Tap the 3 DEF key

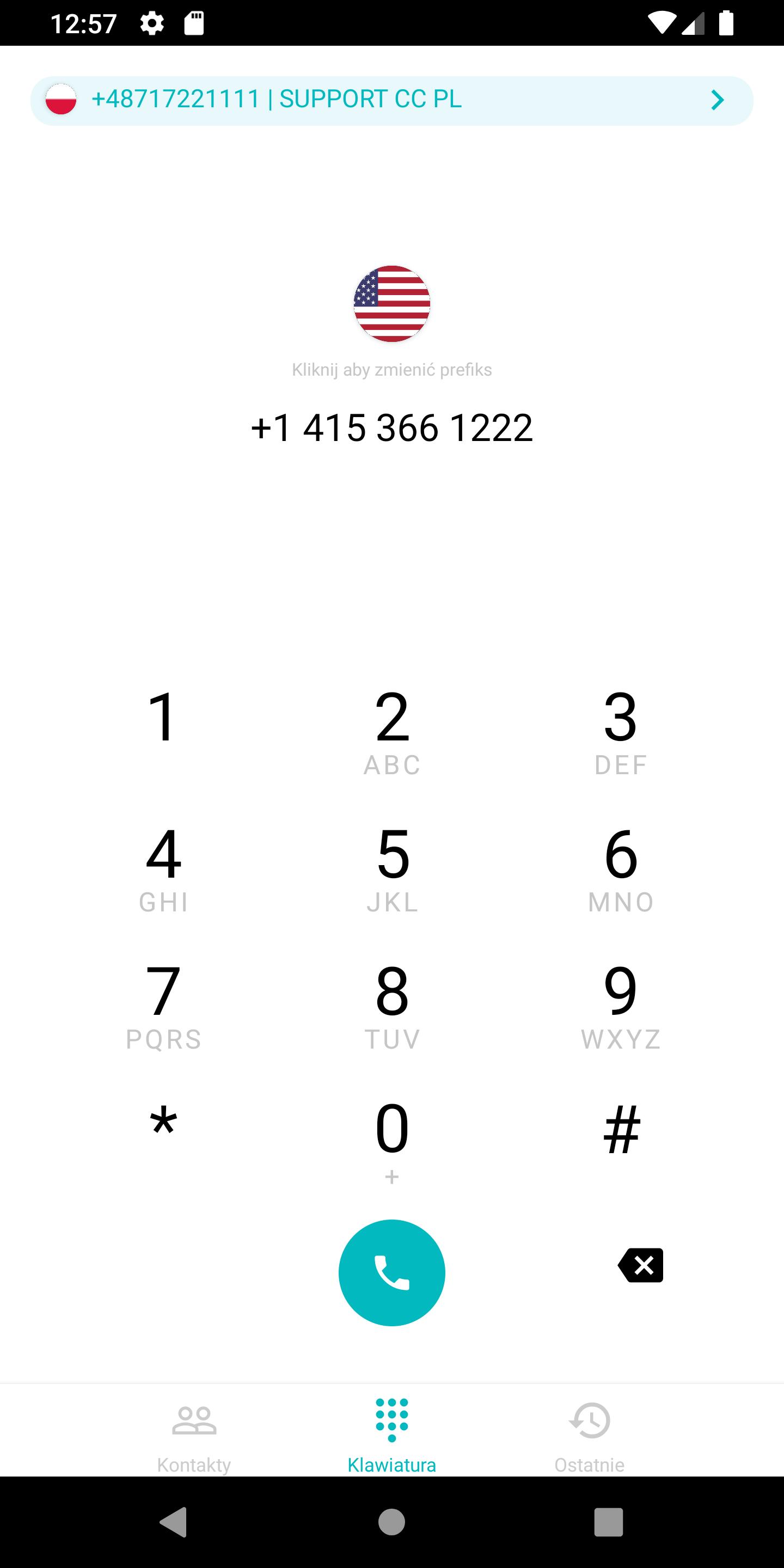tap(620, 731)
